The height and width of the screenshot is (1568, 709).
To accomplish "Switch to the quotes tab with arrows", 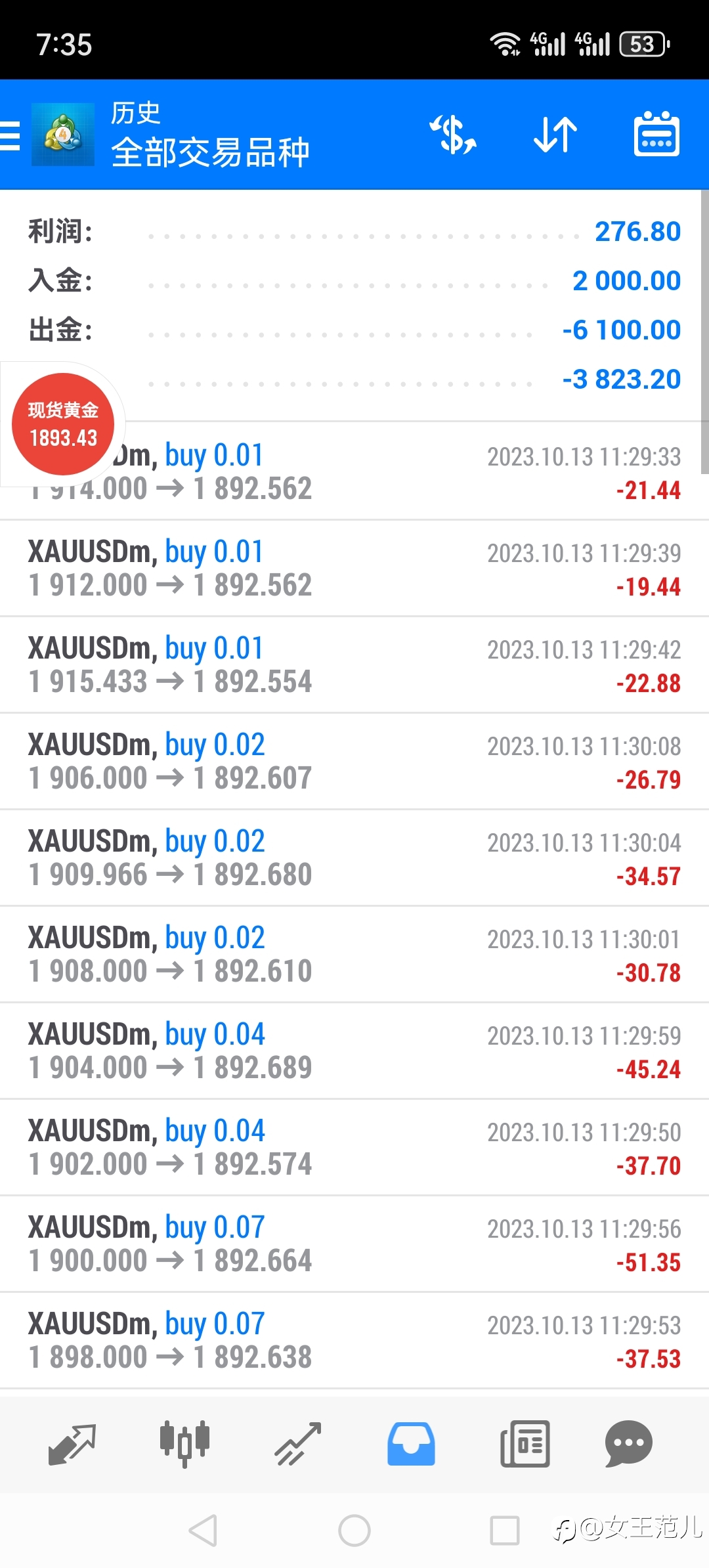I will coord(72,1444).
